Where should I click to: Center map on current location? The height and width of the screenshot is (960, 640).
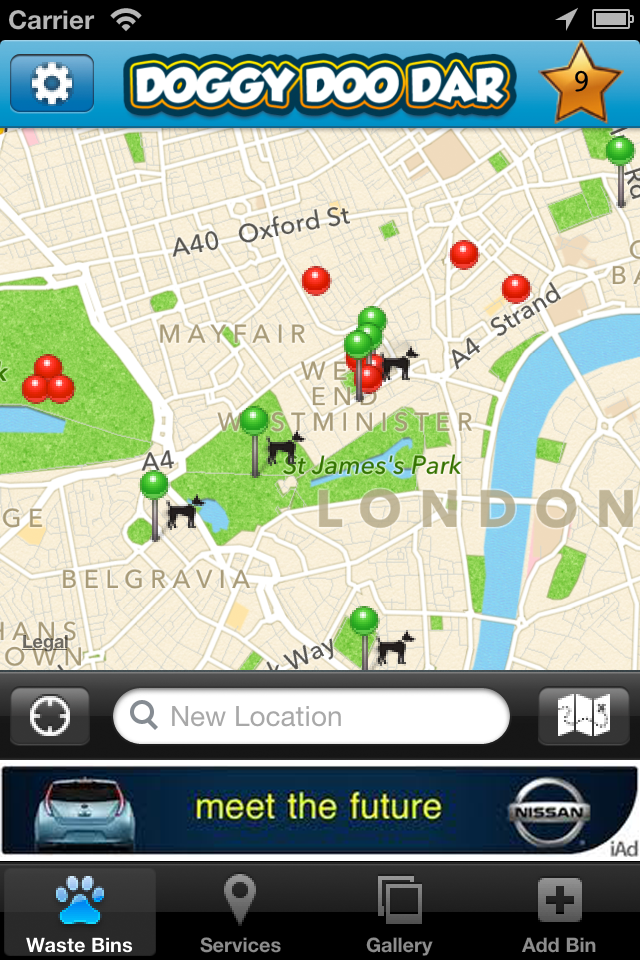click(x=50, y=716)
